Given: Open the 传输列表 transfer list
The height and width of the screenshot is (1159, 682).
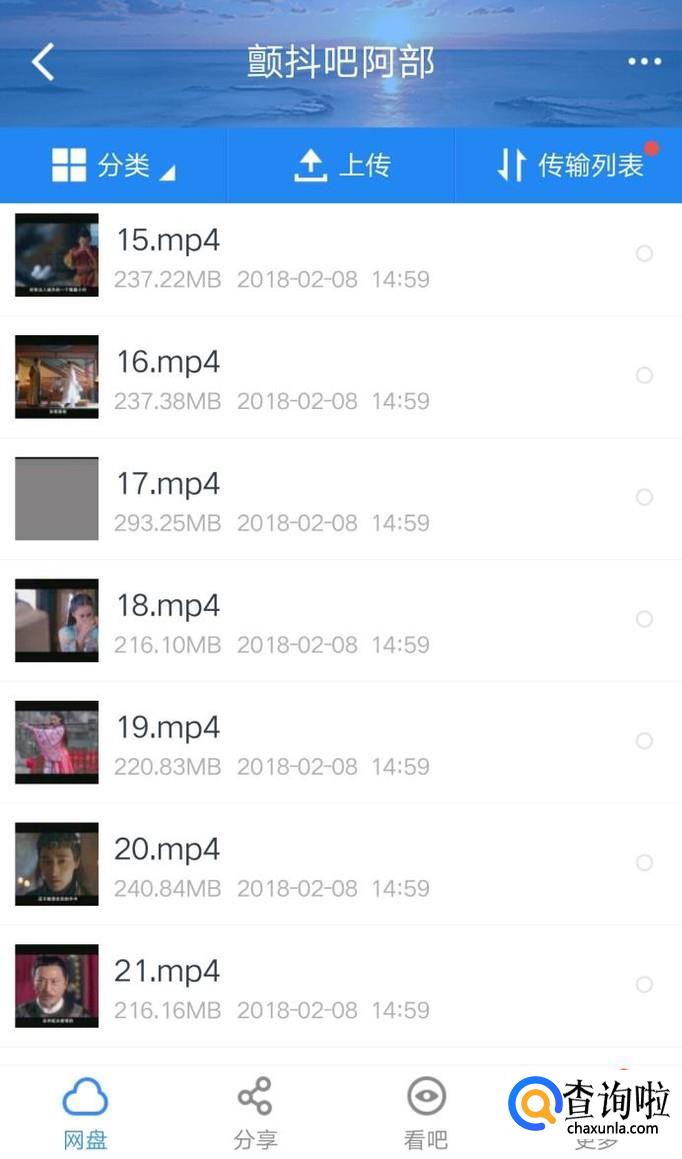Looking at the screenshot, I should 569,165.
